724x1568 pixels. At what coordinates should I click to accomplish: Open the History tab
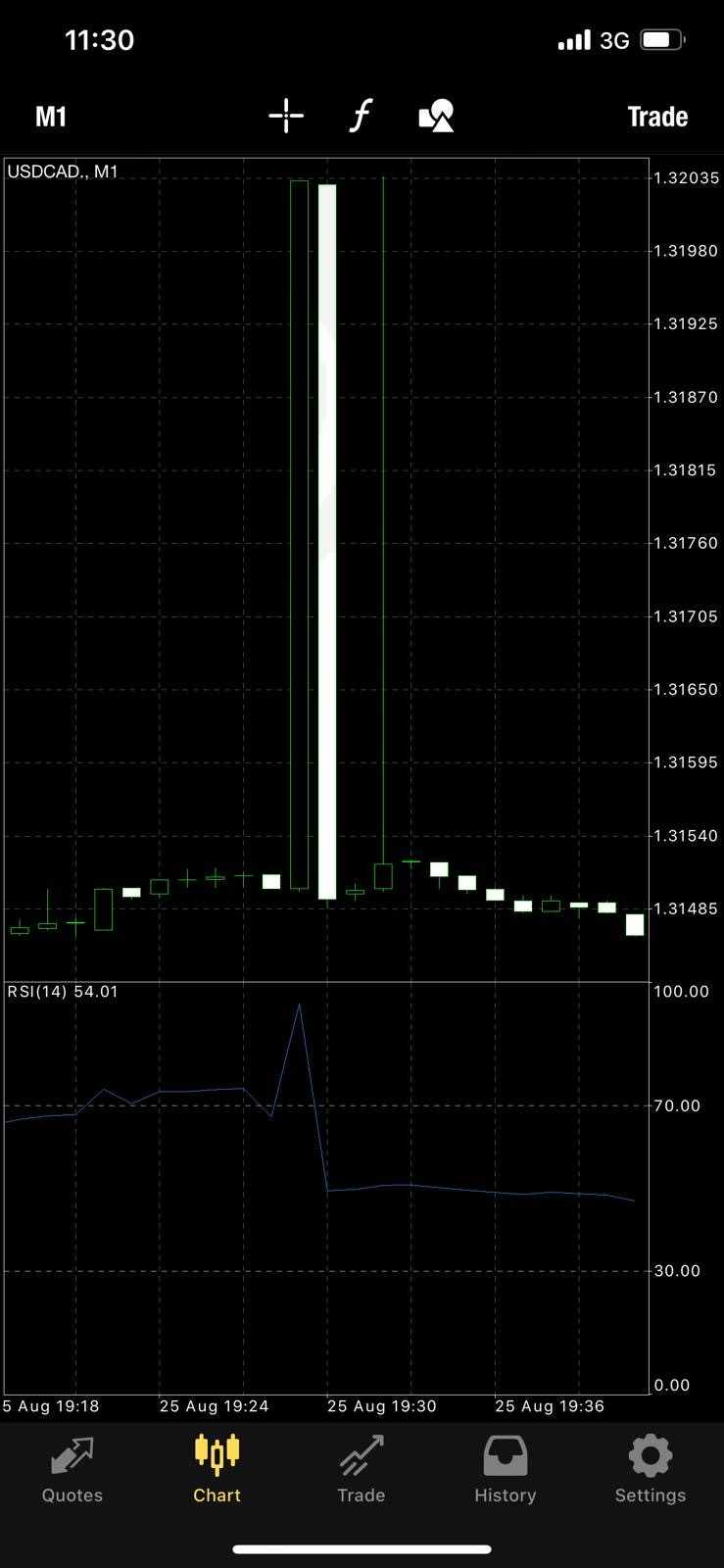tap(506, 1468)
